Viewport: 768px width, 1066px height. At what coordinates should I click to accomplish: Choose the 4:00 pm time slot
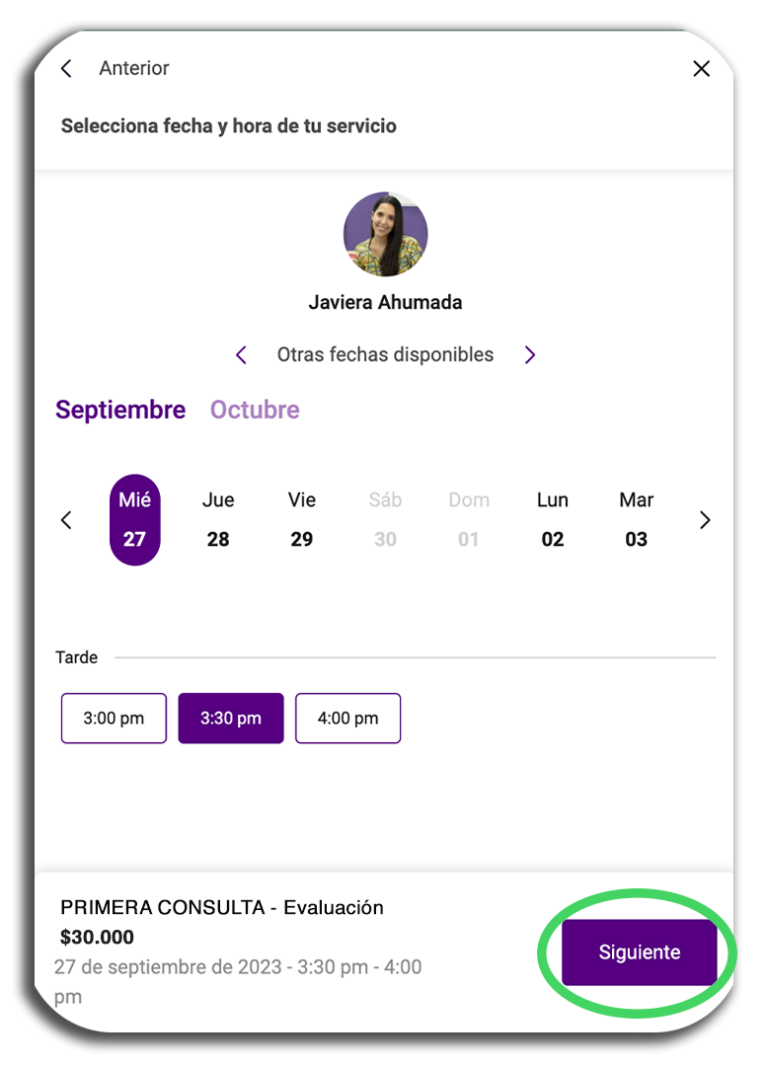point(348,718)
